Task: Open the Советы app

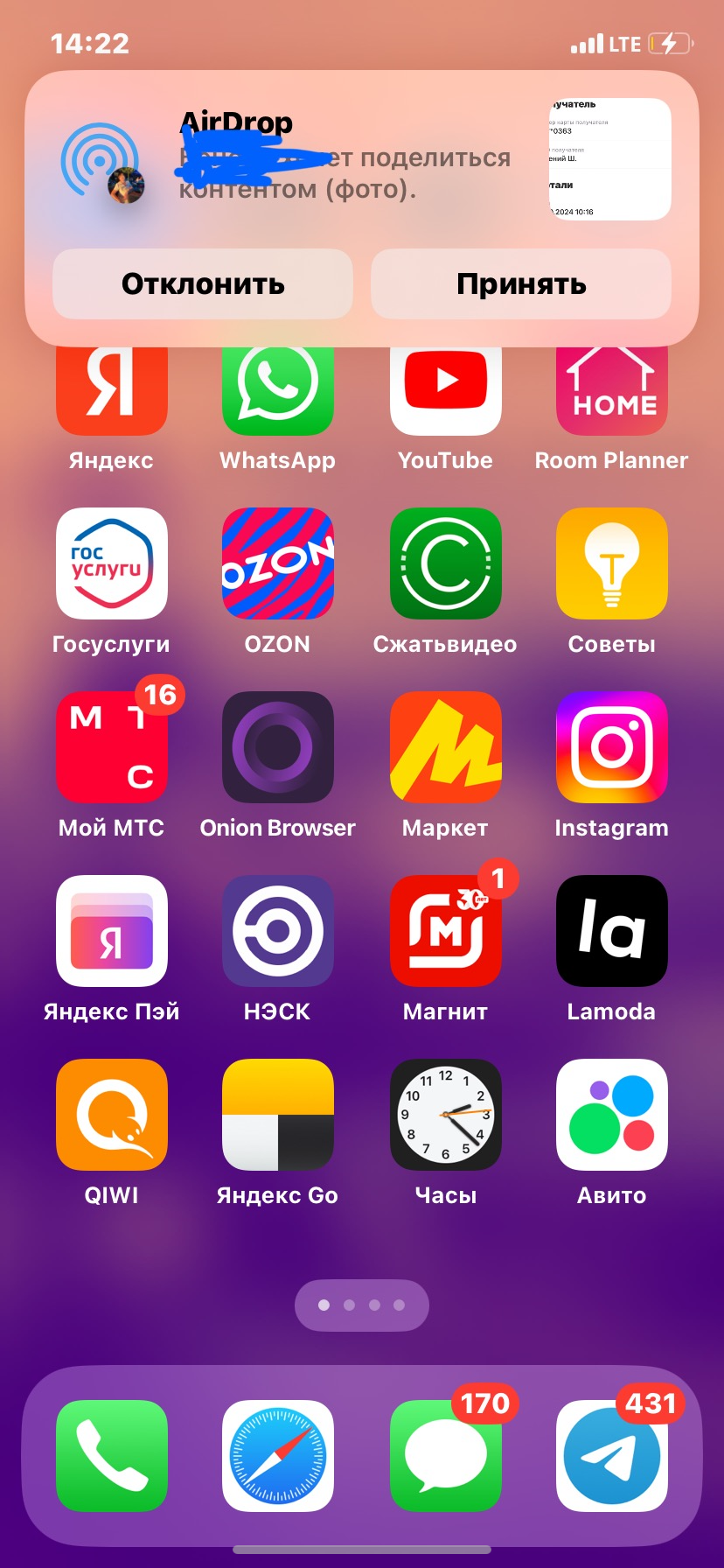Action: 612,563
